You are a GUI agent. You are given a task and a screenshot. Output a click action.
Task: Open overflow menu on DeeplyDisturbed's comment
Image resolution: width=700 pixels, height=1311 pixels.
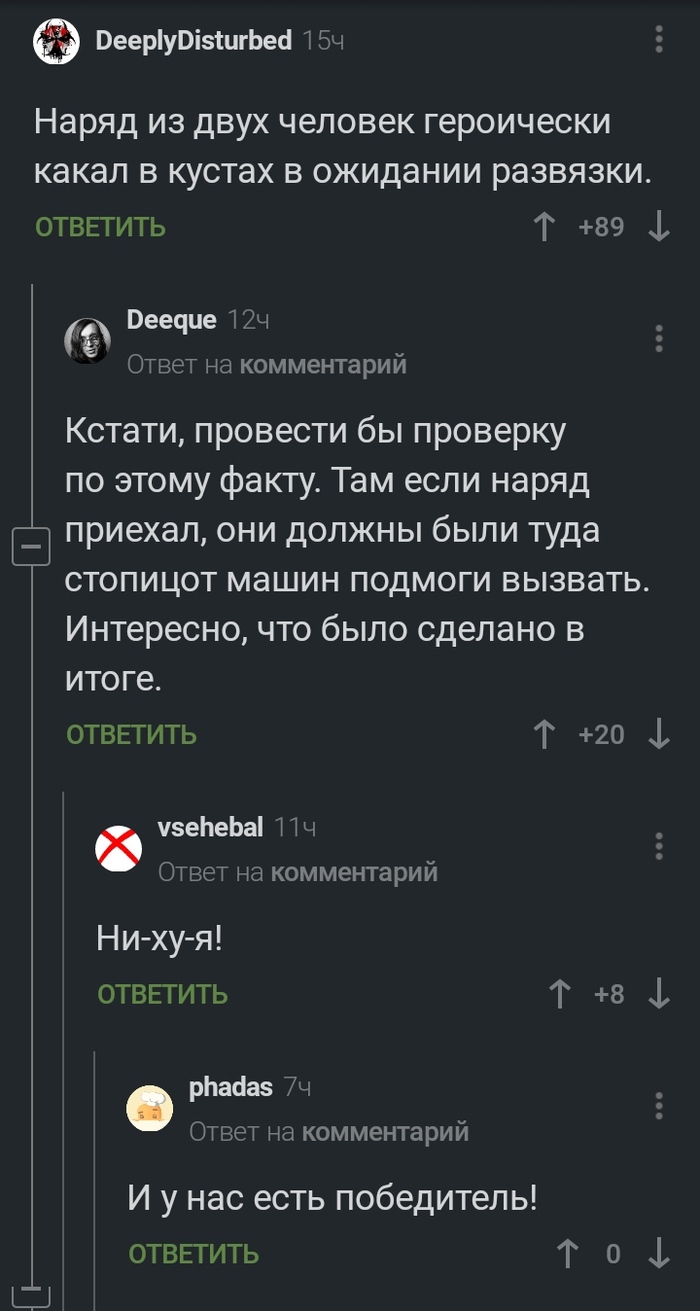pos(659,40)
